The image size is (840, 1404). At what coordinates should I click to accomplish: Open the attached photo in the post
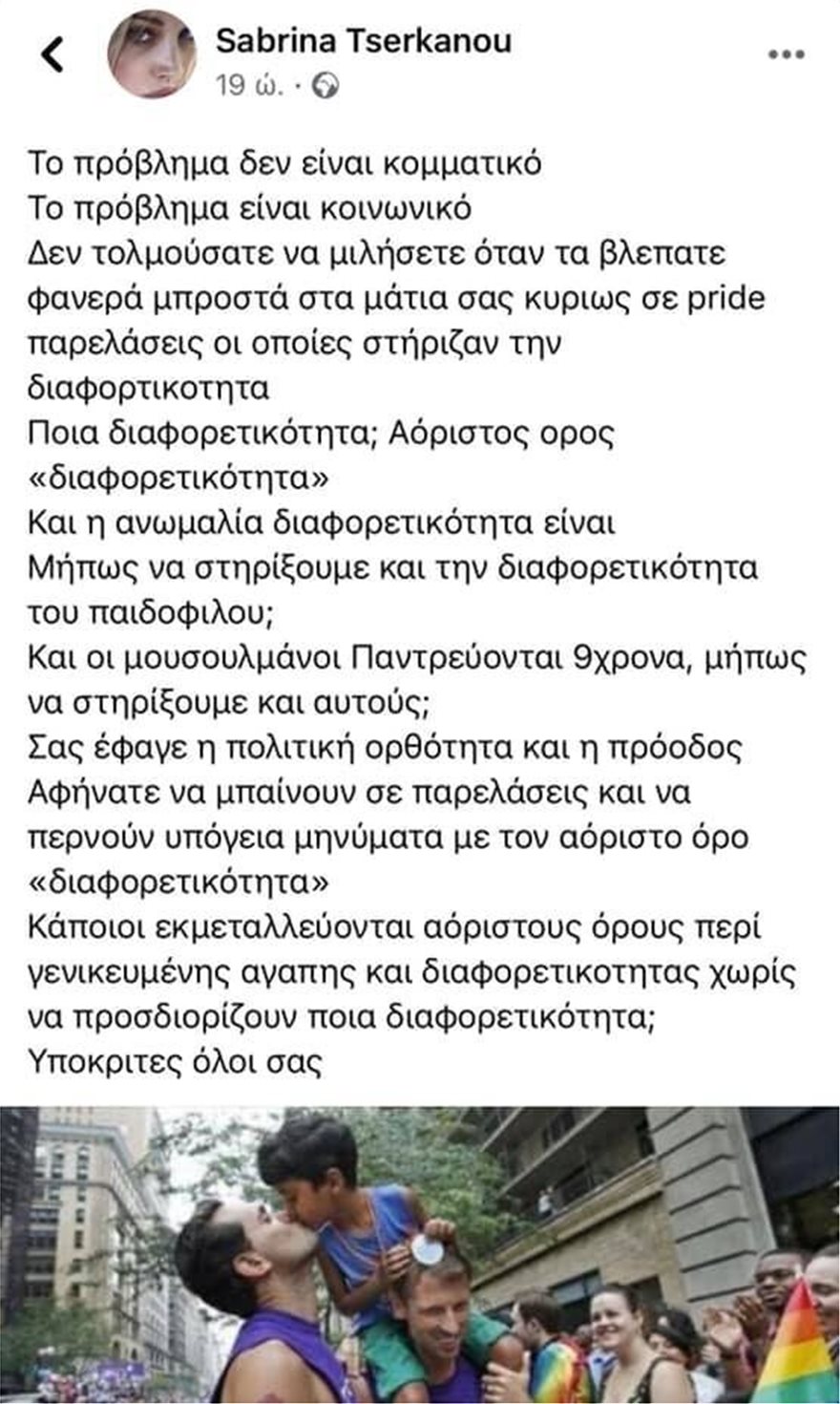pyautogui.click(x=420, y=1253)
